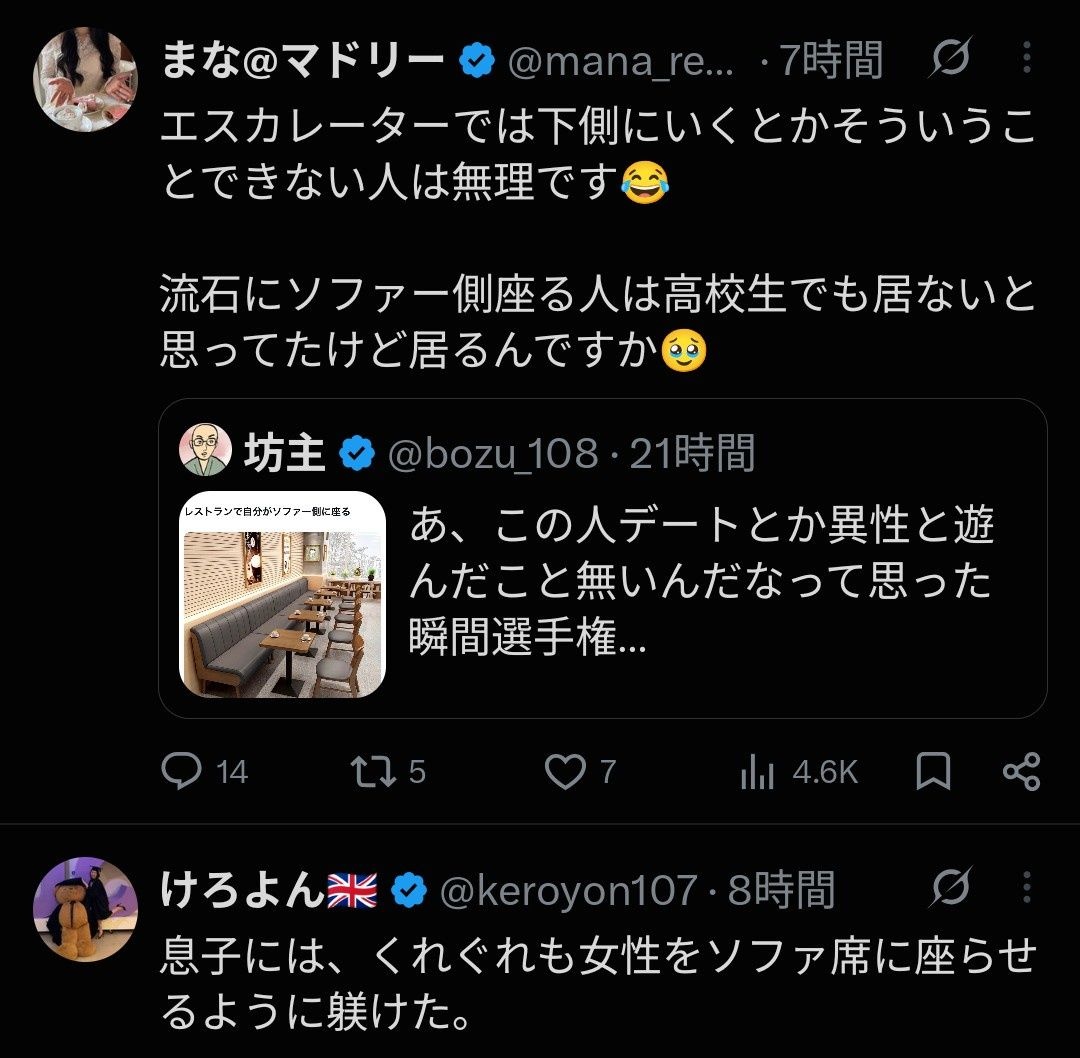Open the quoted post by 坊主
Viewport: 1080px width, 1058px height.
point(603,559)
